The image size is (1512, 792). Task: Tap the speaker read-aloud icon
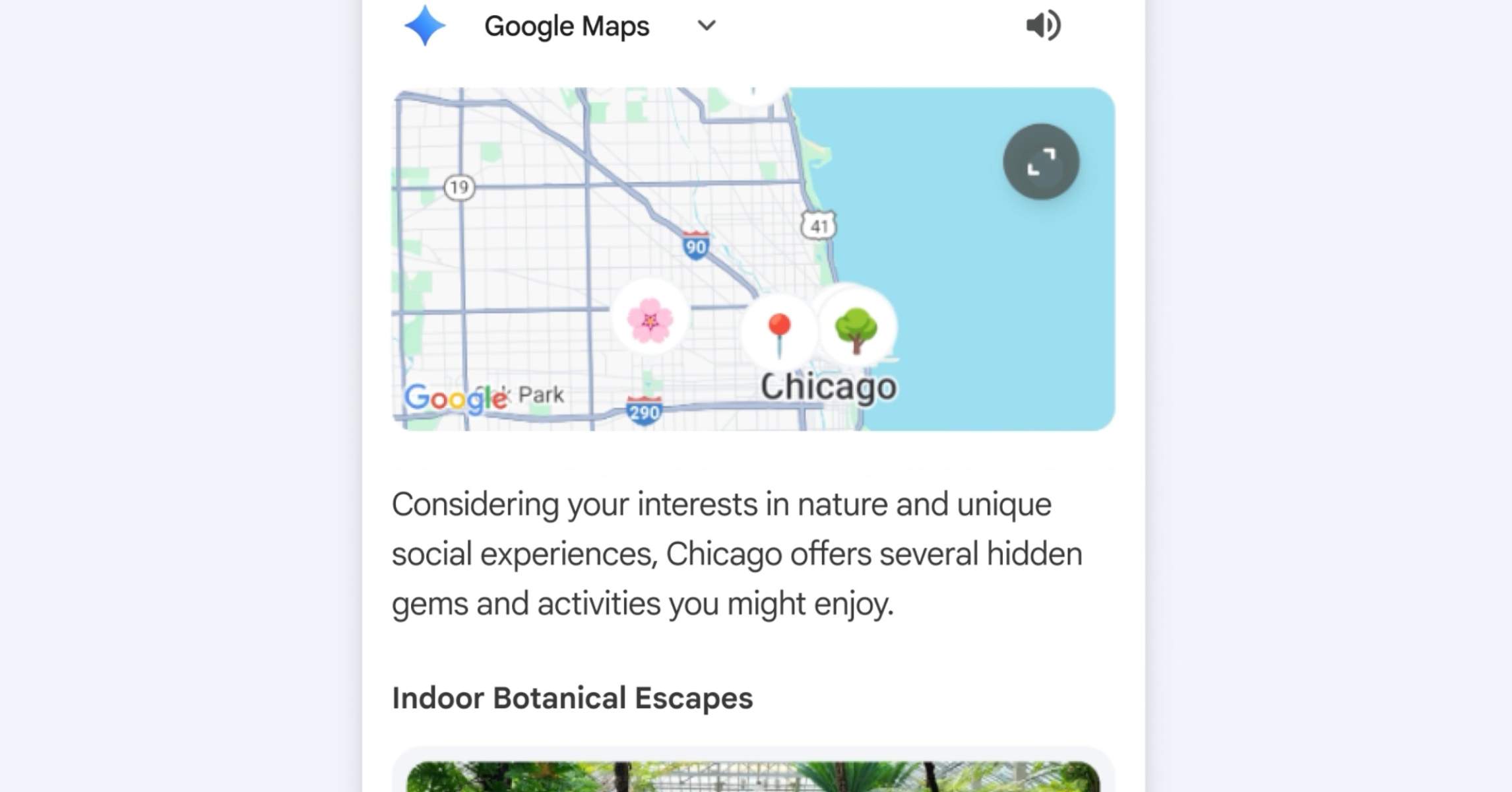(1043, 26)
